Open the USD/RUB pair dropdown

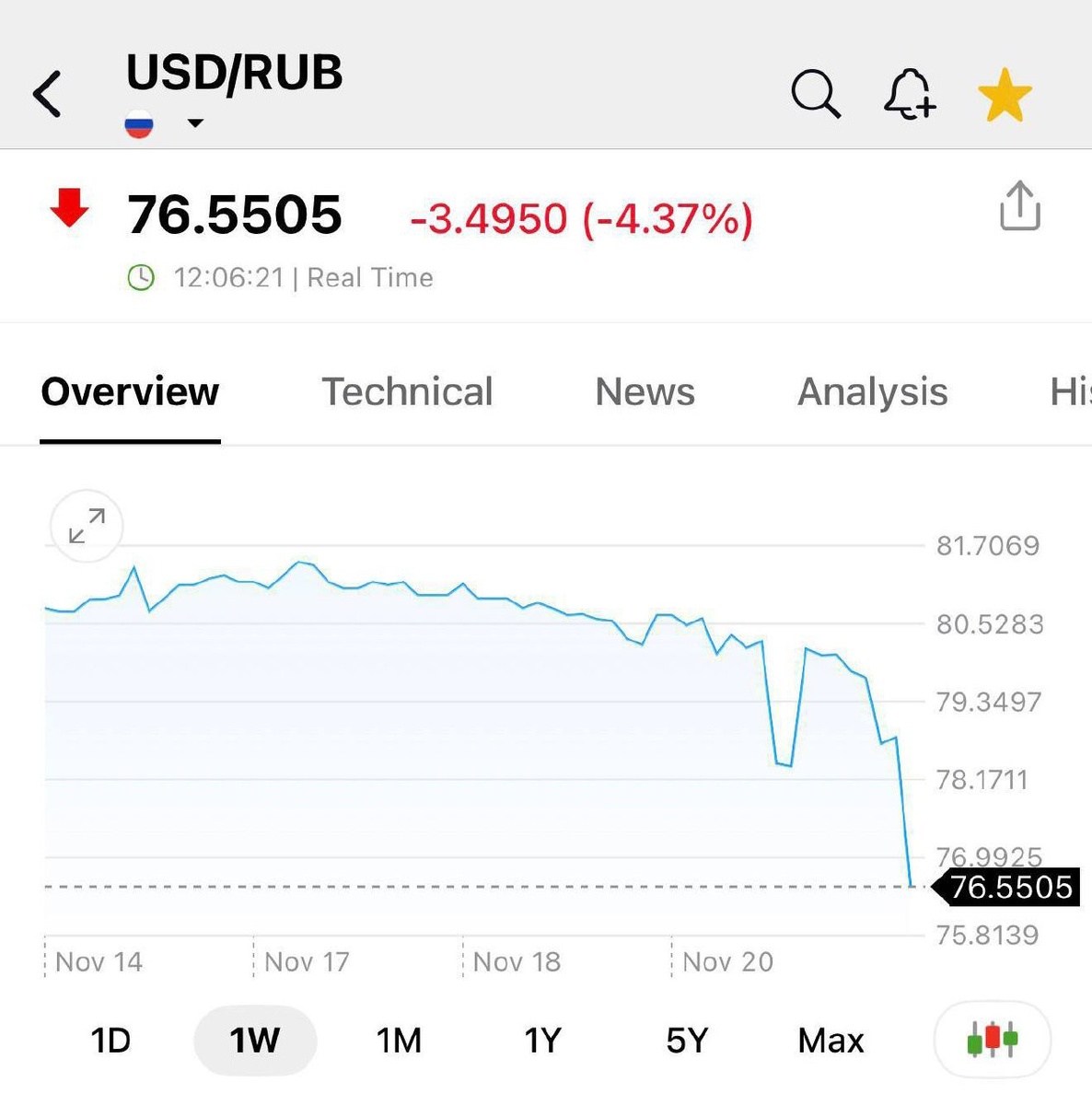point(195,122)
